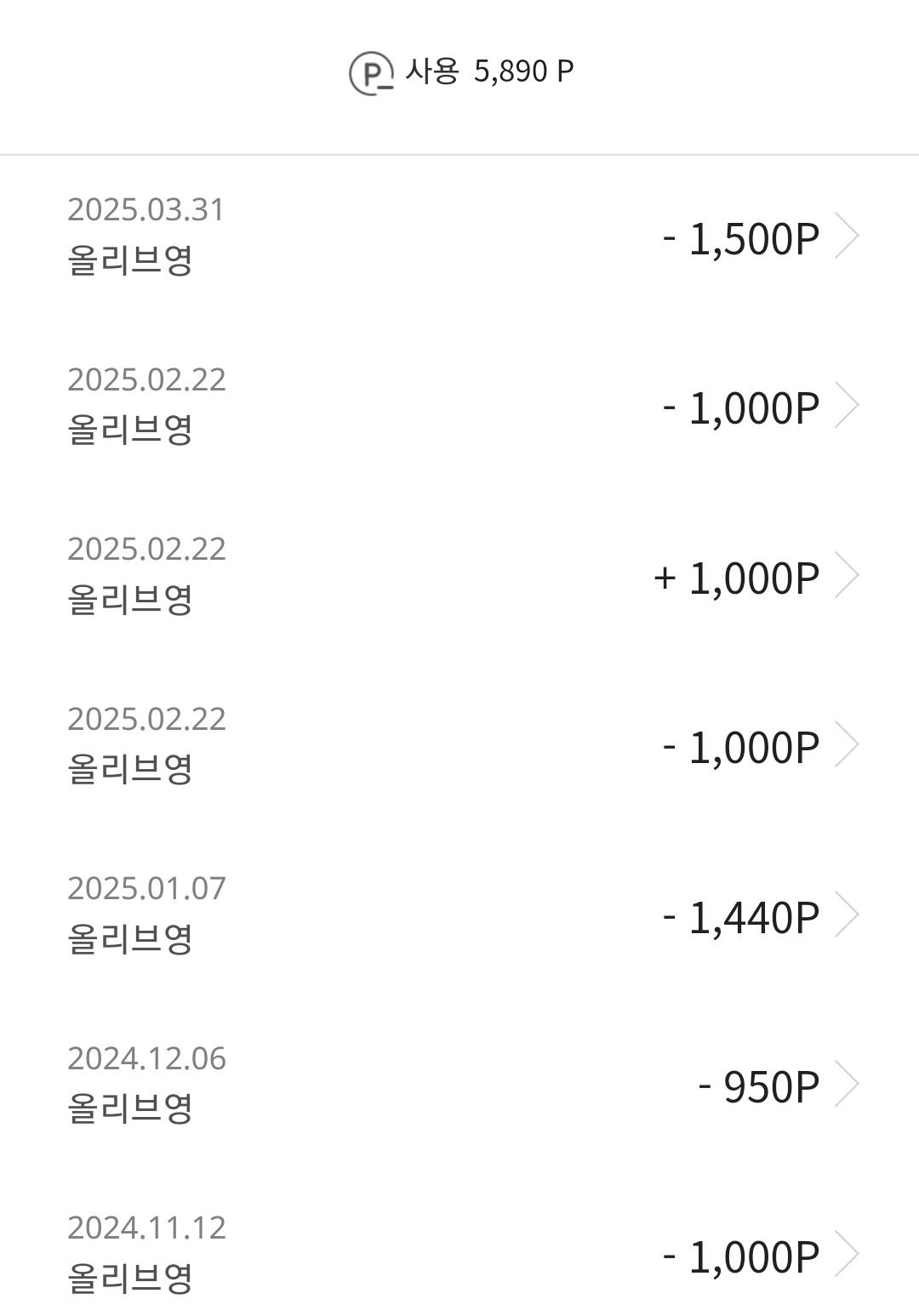View details of the +1,000P refund on 2025.02.22
919x1316 pixels.
click(x=459, y=577)
